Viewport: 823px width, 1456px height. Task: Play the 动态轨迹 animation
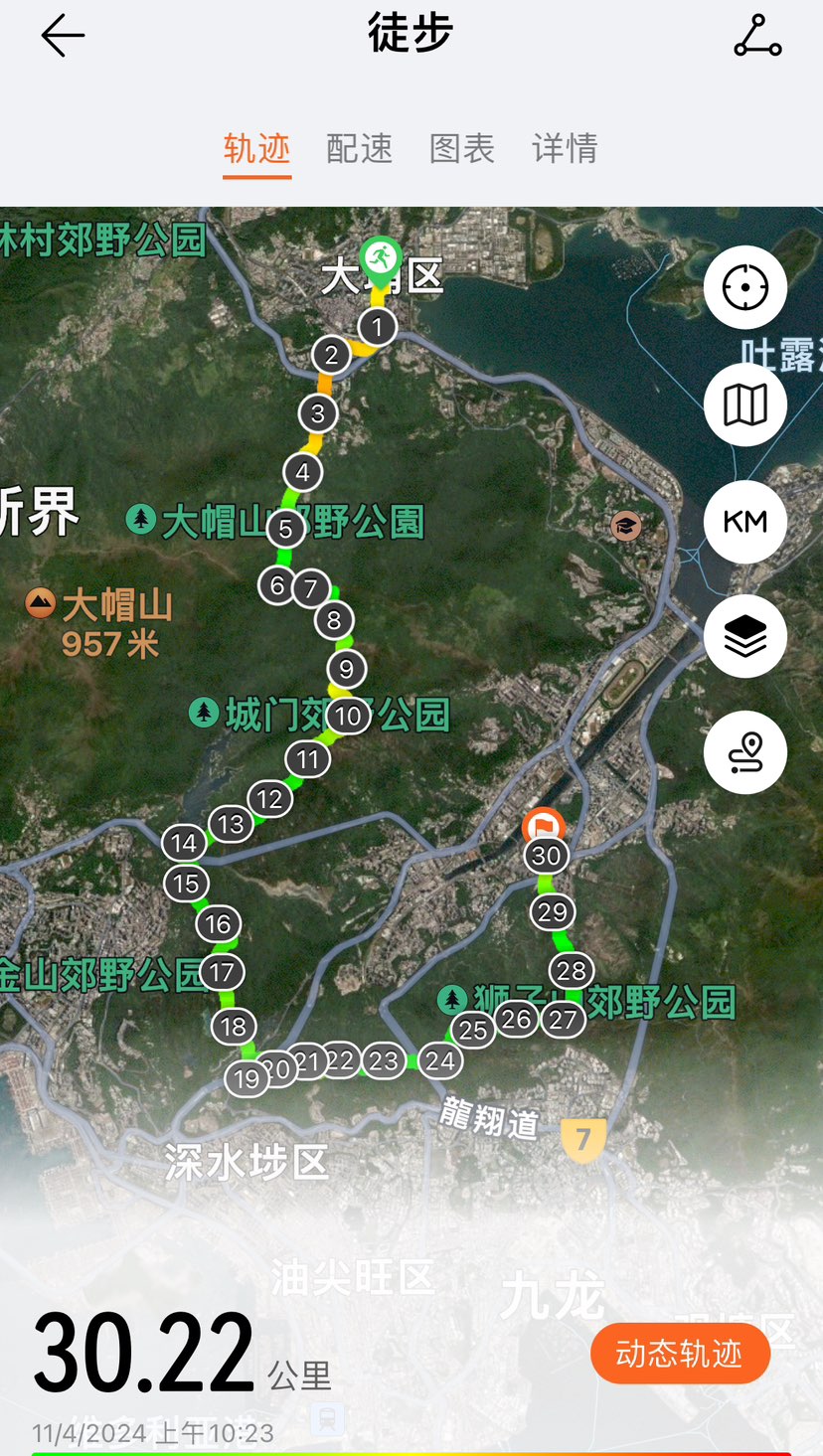[x=680, y=1353]
